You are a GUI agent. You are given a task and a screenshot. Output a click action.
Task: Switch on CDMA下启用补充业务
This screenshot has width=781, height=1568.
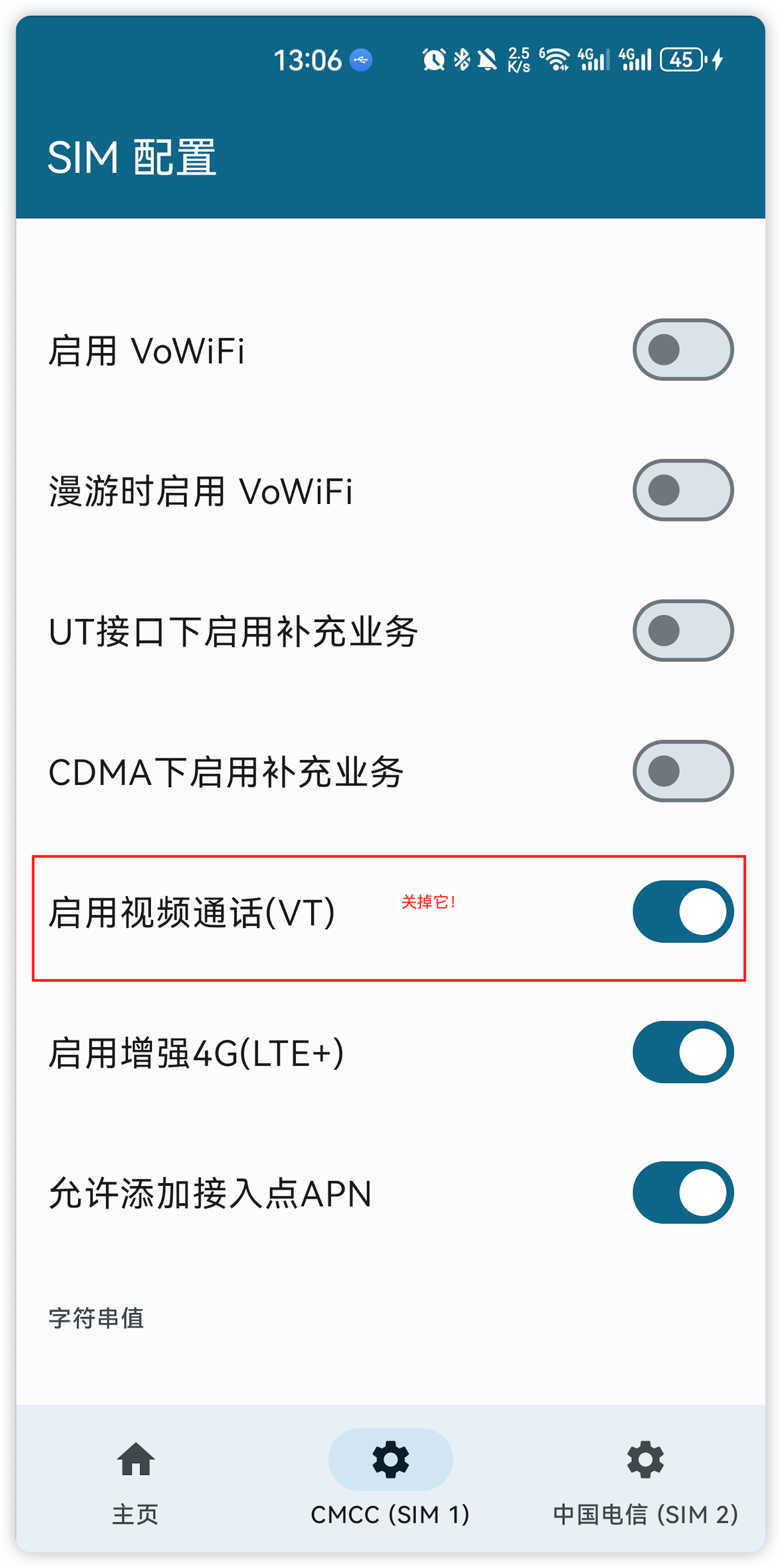pos(682,771)
